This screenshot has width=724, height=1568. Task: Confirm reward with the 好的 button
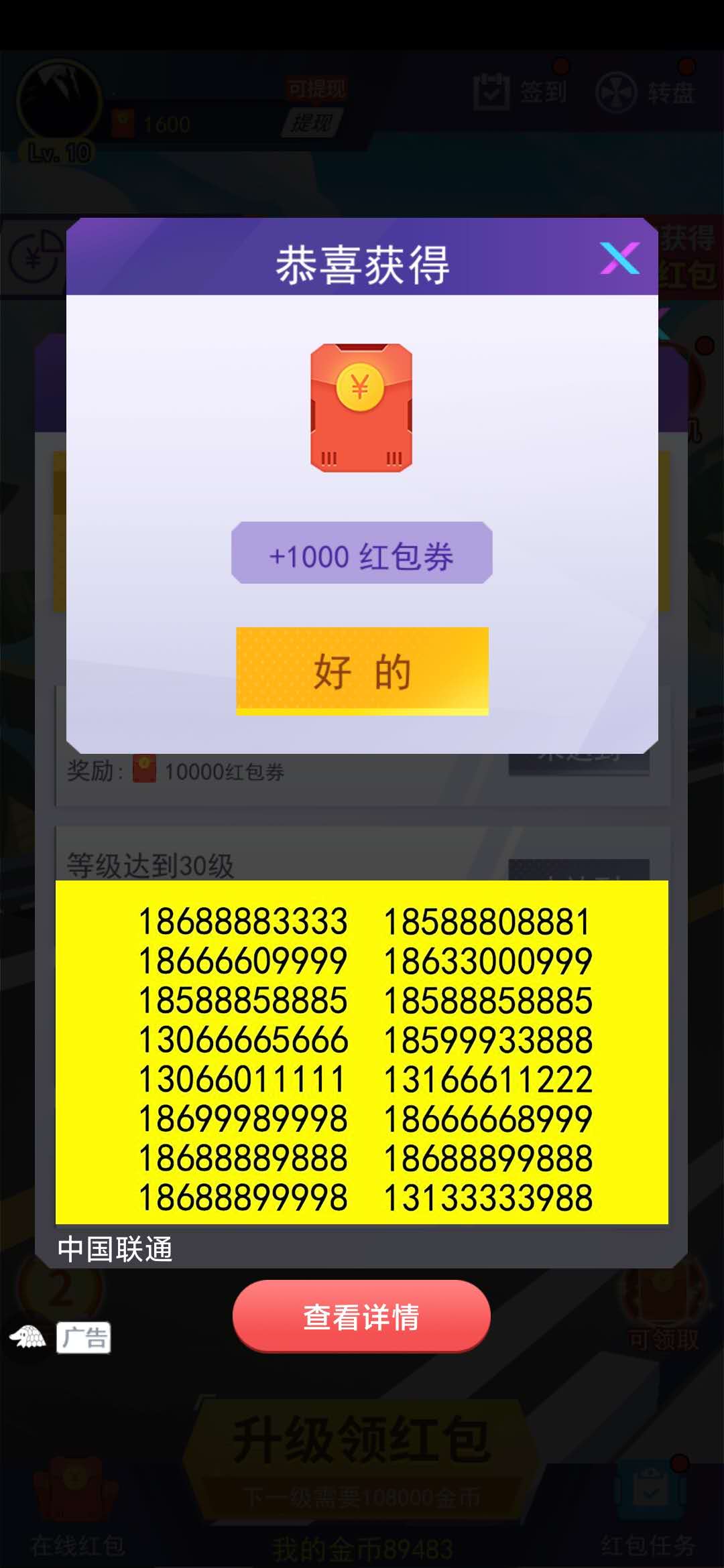coord(362,671)
